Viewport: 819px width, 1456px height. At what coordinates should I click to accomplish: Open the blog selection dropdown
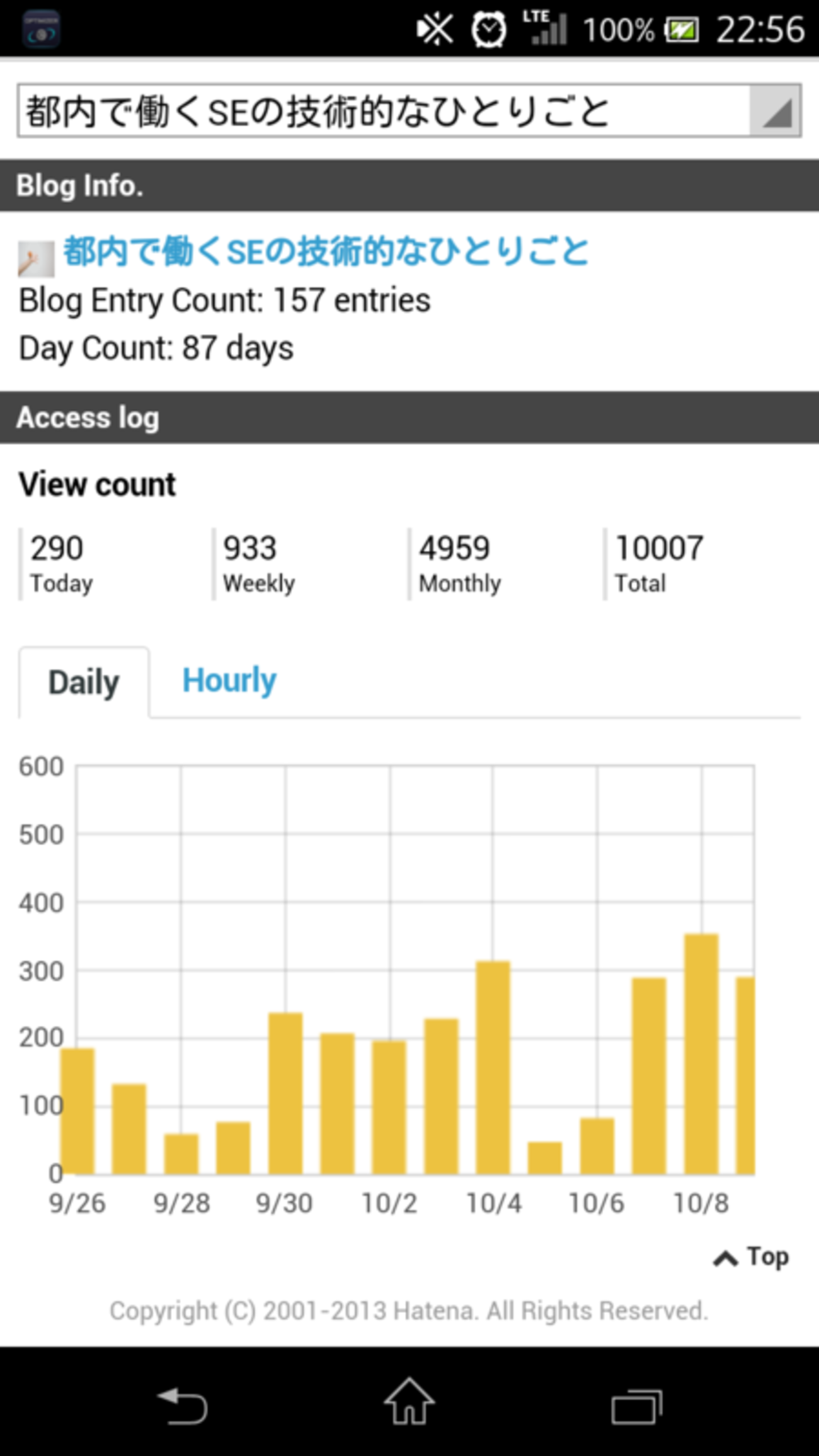click(409, 111)
